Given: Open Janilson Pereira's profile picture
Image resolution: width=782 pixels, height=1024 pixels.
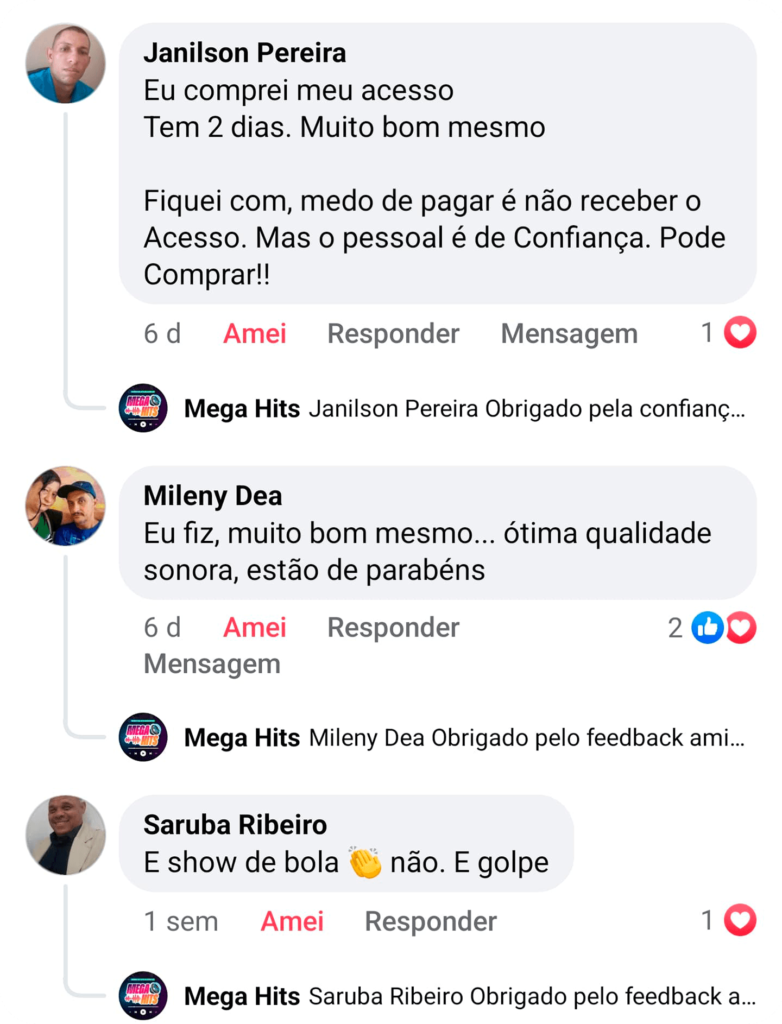Looking at the screenshot, I should (x=65, y=64).
